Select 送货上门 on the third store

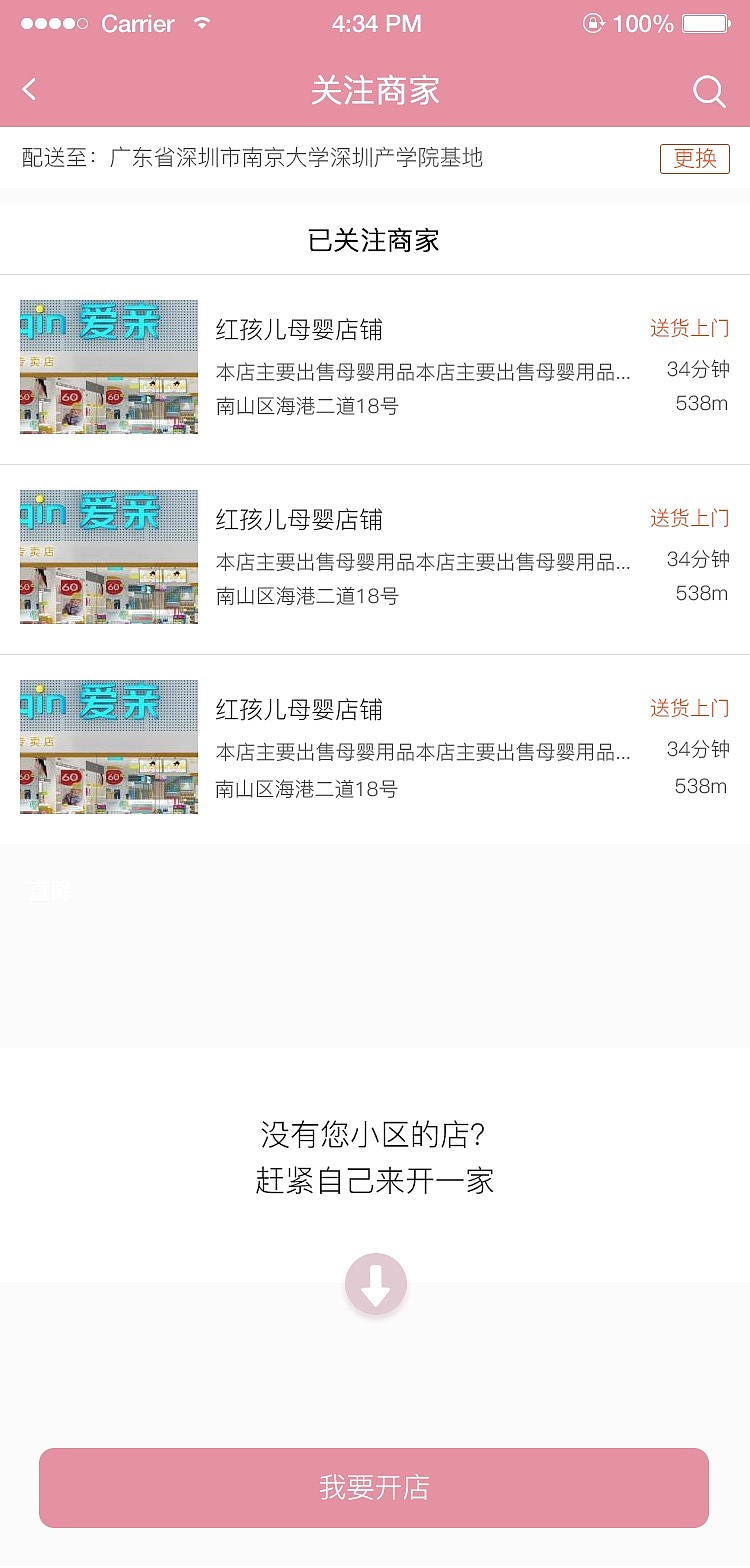pos(689,707)
